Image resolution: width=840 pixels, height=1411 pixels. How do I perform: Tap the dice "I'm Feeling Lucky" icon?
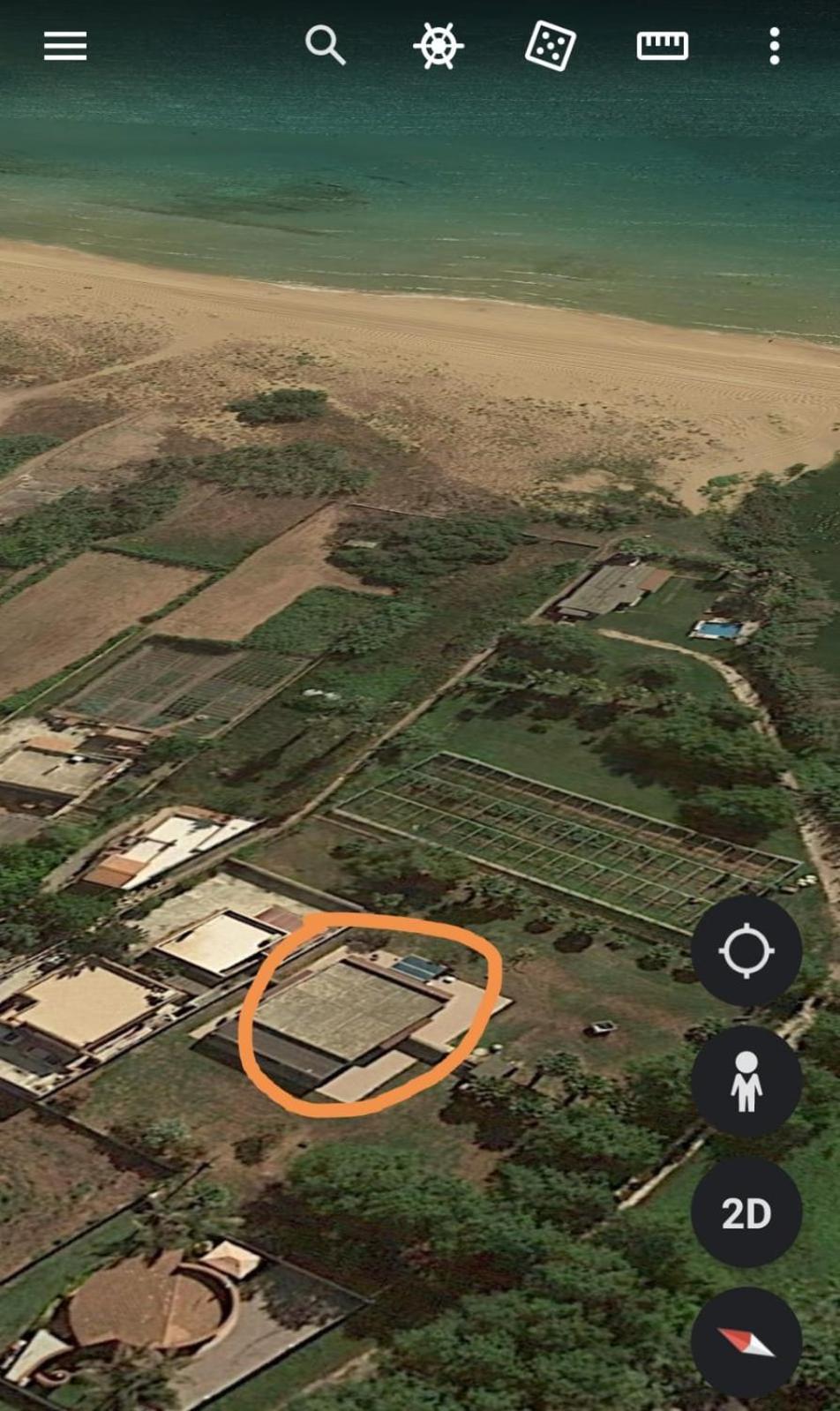(x=550, y=46)
